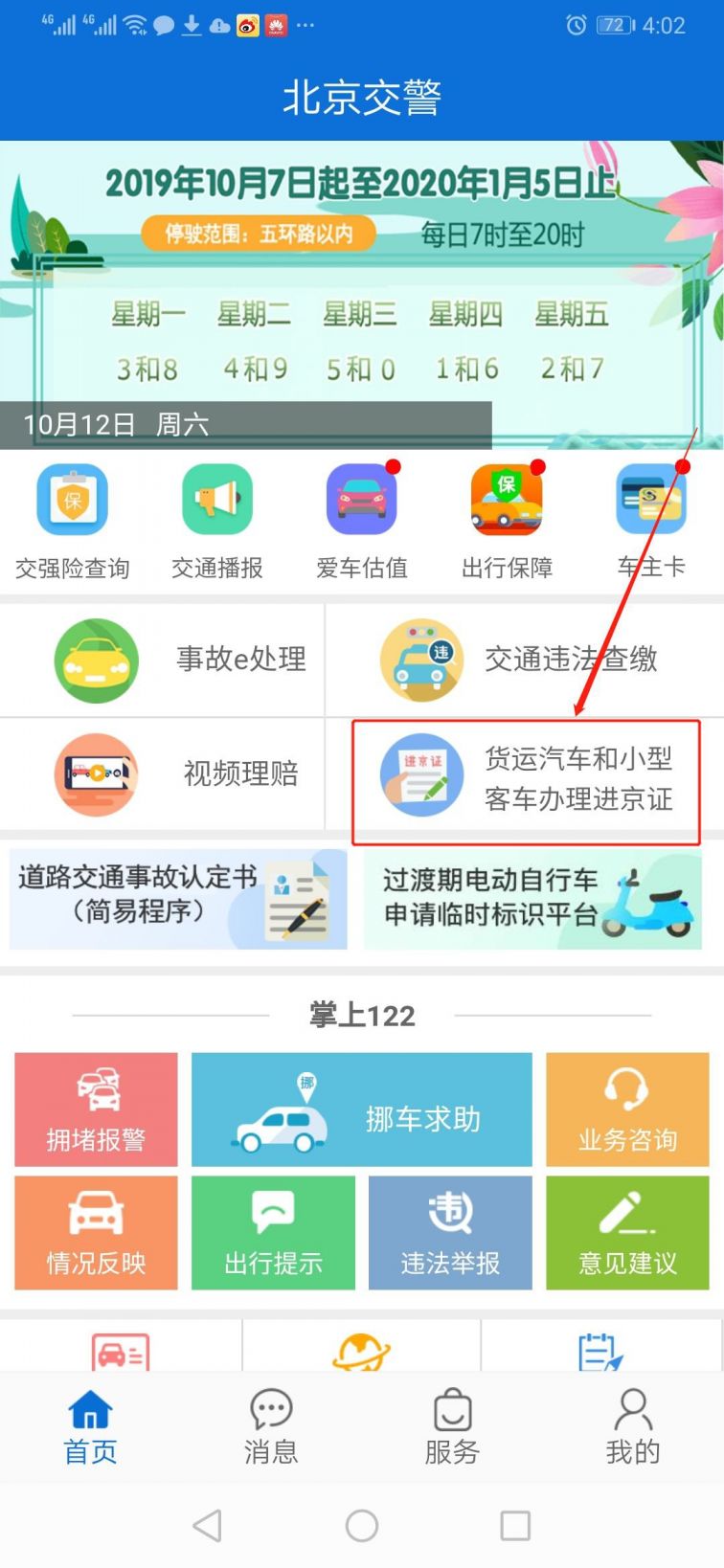Open 交强险查询 insurance lookup
724x1568 pixels.
click(72, 523)
